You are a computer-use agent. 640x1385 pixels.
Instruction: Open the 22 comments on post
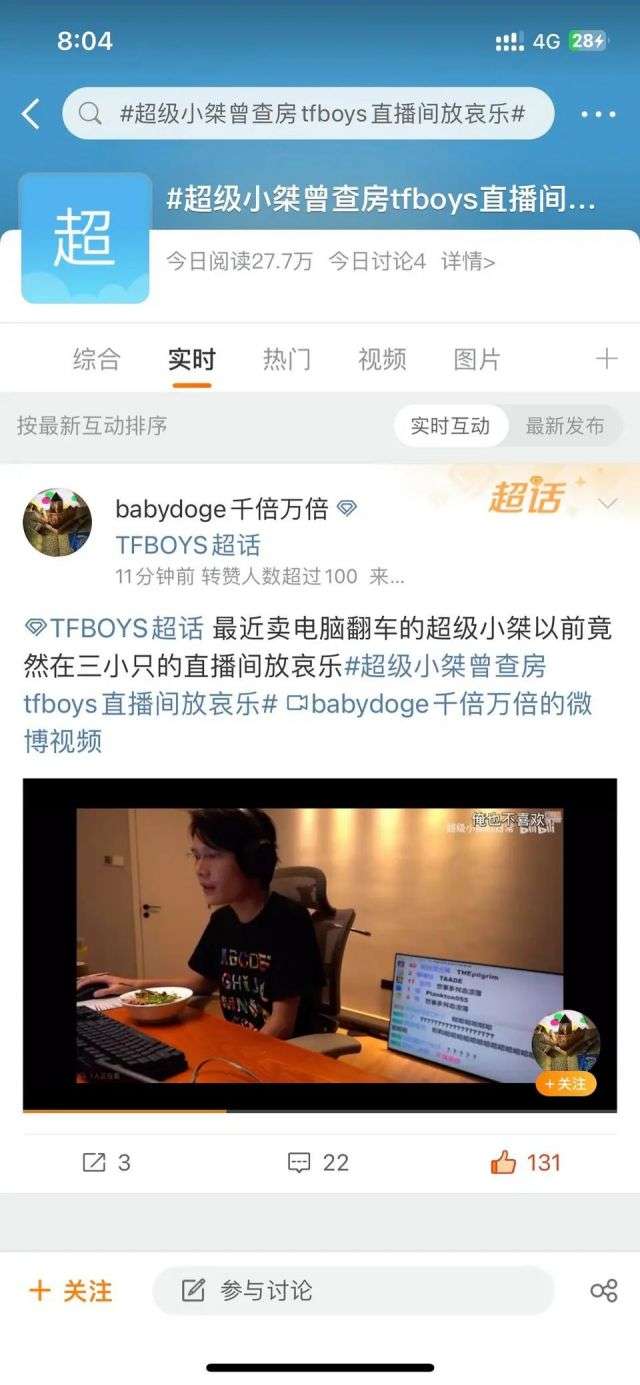[319, 1162]
